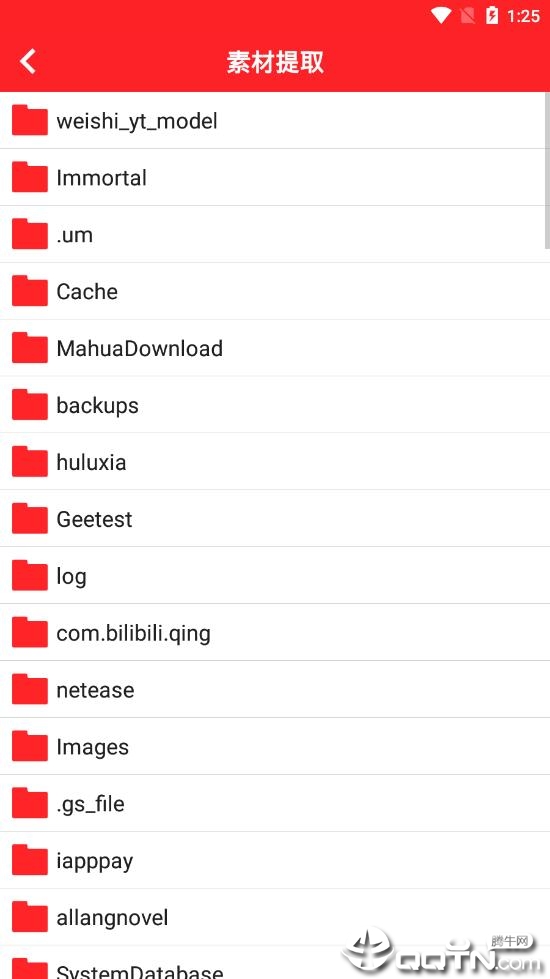This screenshot has height=979, width=550.
Task: Open the .um folder
Action: (275, 234)
